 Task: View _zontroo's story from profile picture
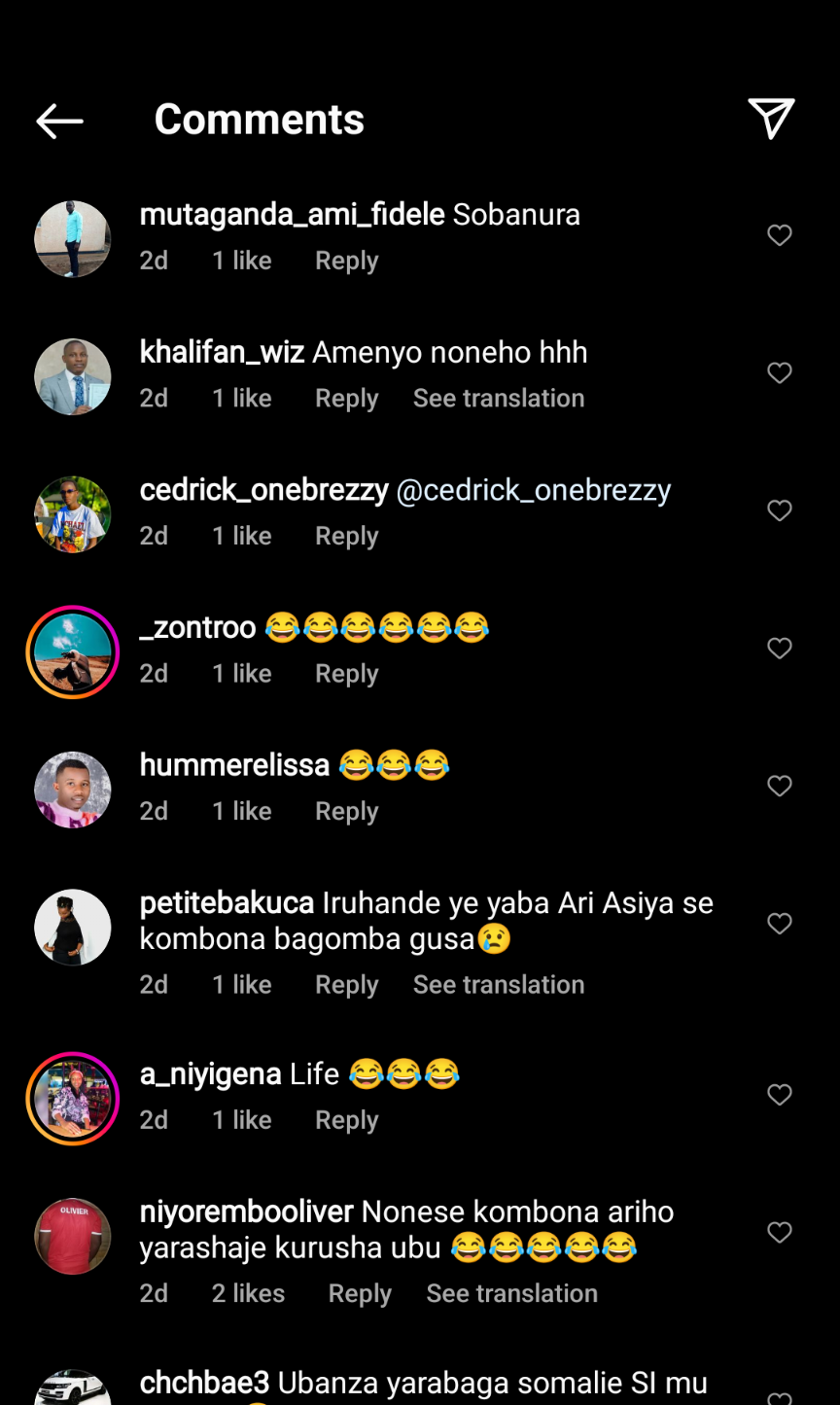click(x=73, y=652)
